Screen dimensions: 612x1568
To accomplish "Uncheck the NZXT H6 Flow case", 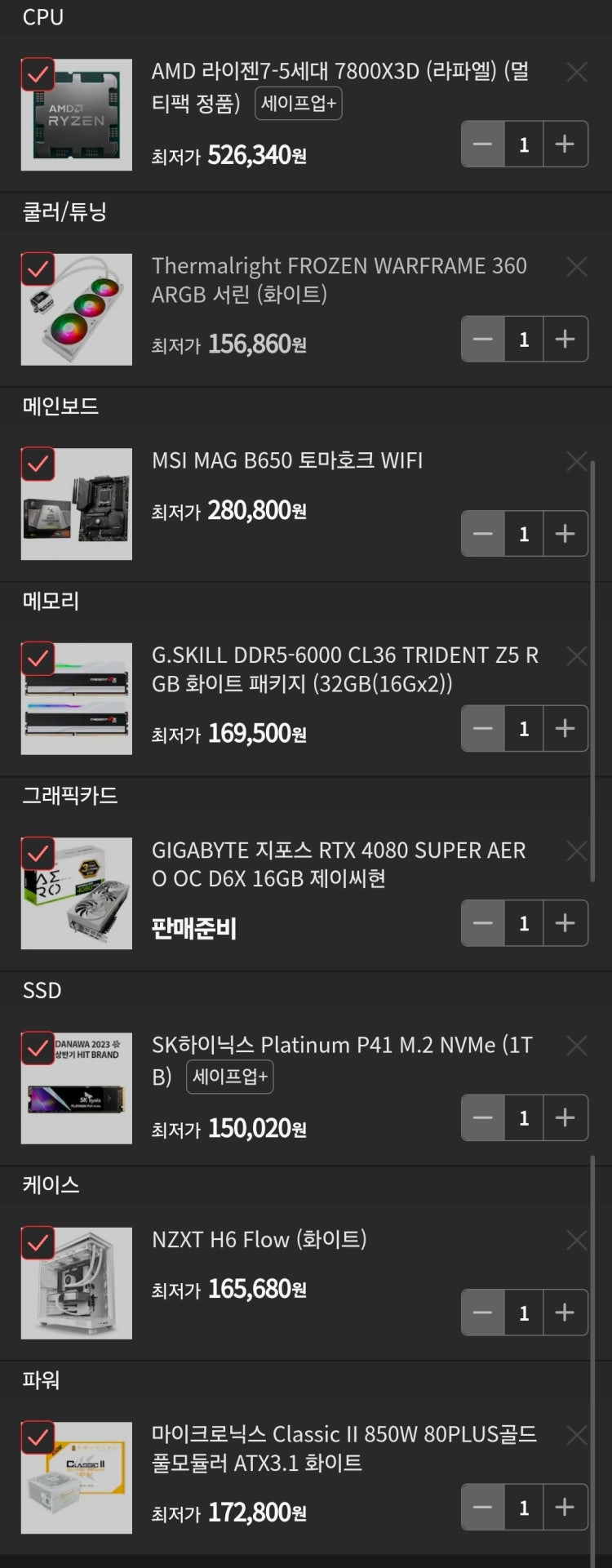I will click(38, 1243).
